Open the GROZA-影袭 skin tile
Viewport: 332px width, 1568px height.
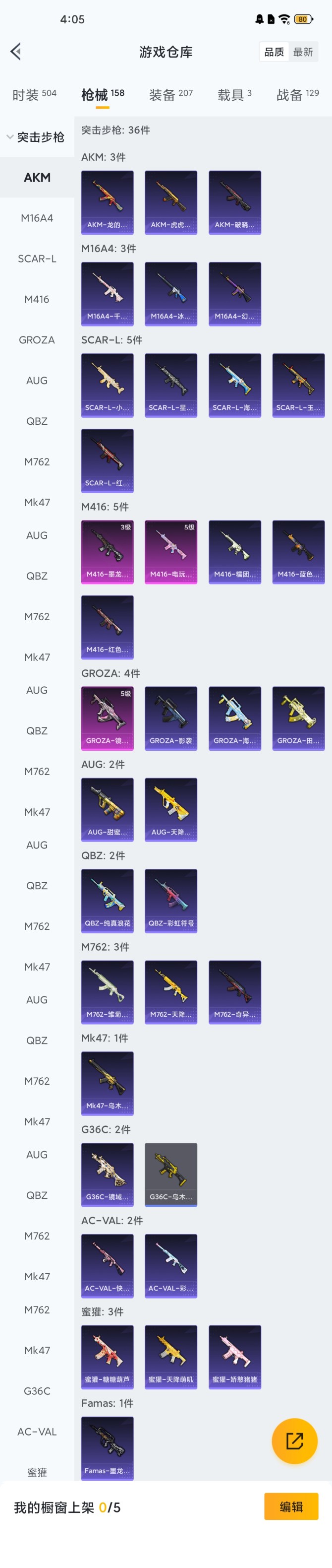pyautogui.click(x=171, y=719)
